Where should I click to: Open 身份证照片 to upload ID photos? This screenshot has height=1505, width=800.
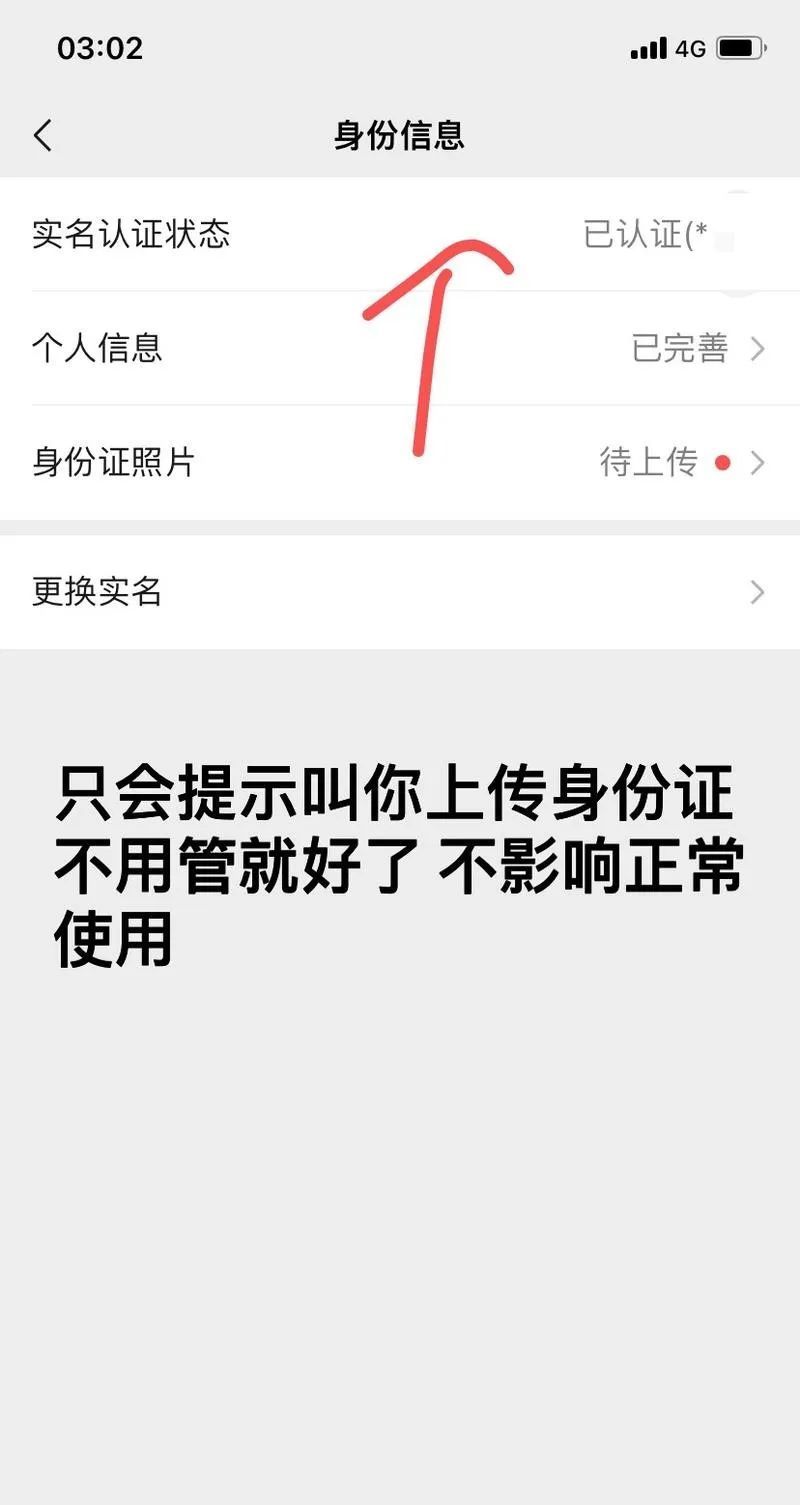tap(400, 462)
